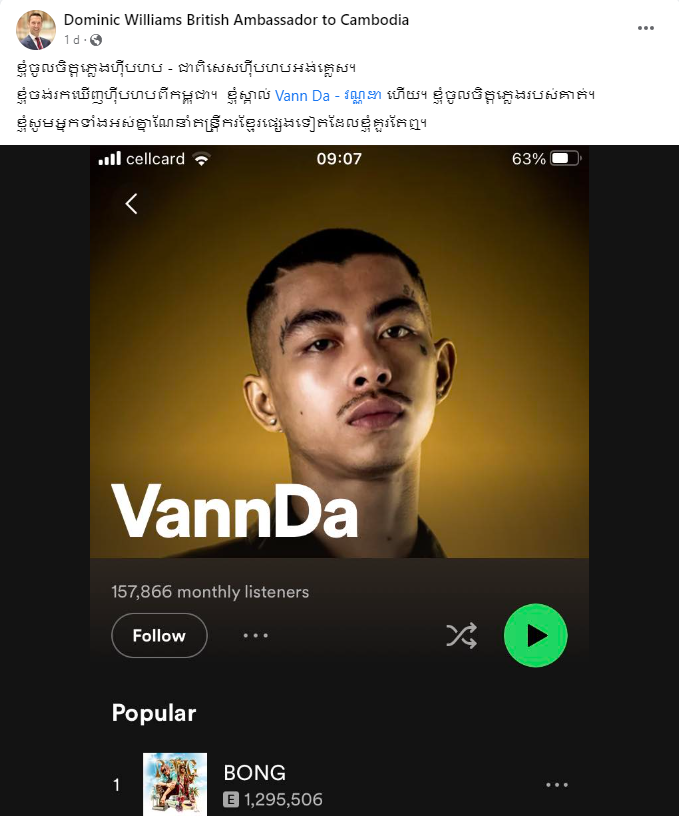The image size is (679, 816).
Task: Open Dominic Williams' profile from his name
Action: [x=236, y=20]
